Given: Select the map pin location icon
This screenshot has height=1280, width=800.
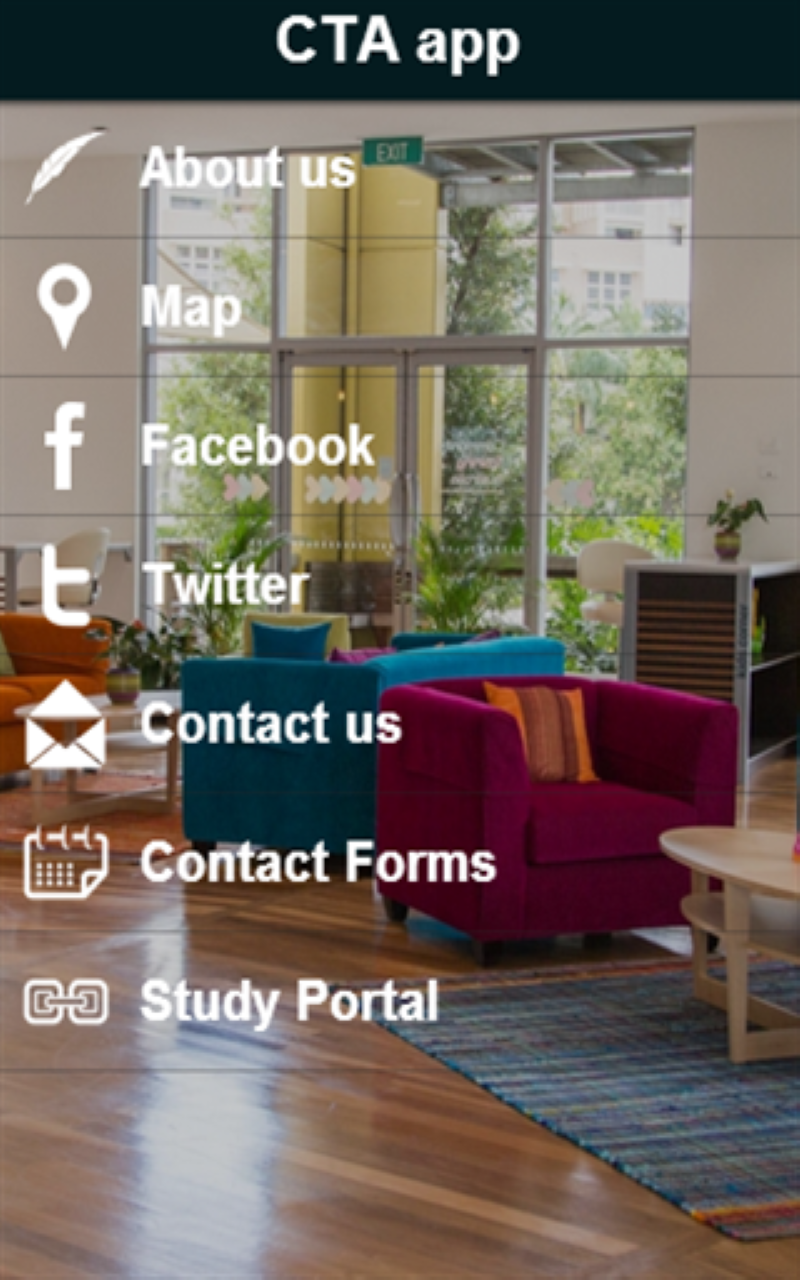Looking at the screenshot, I should (65, 306).
